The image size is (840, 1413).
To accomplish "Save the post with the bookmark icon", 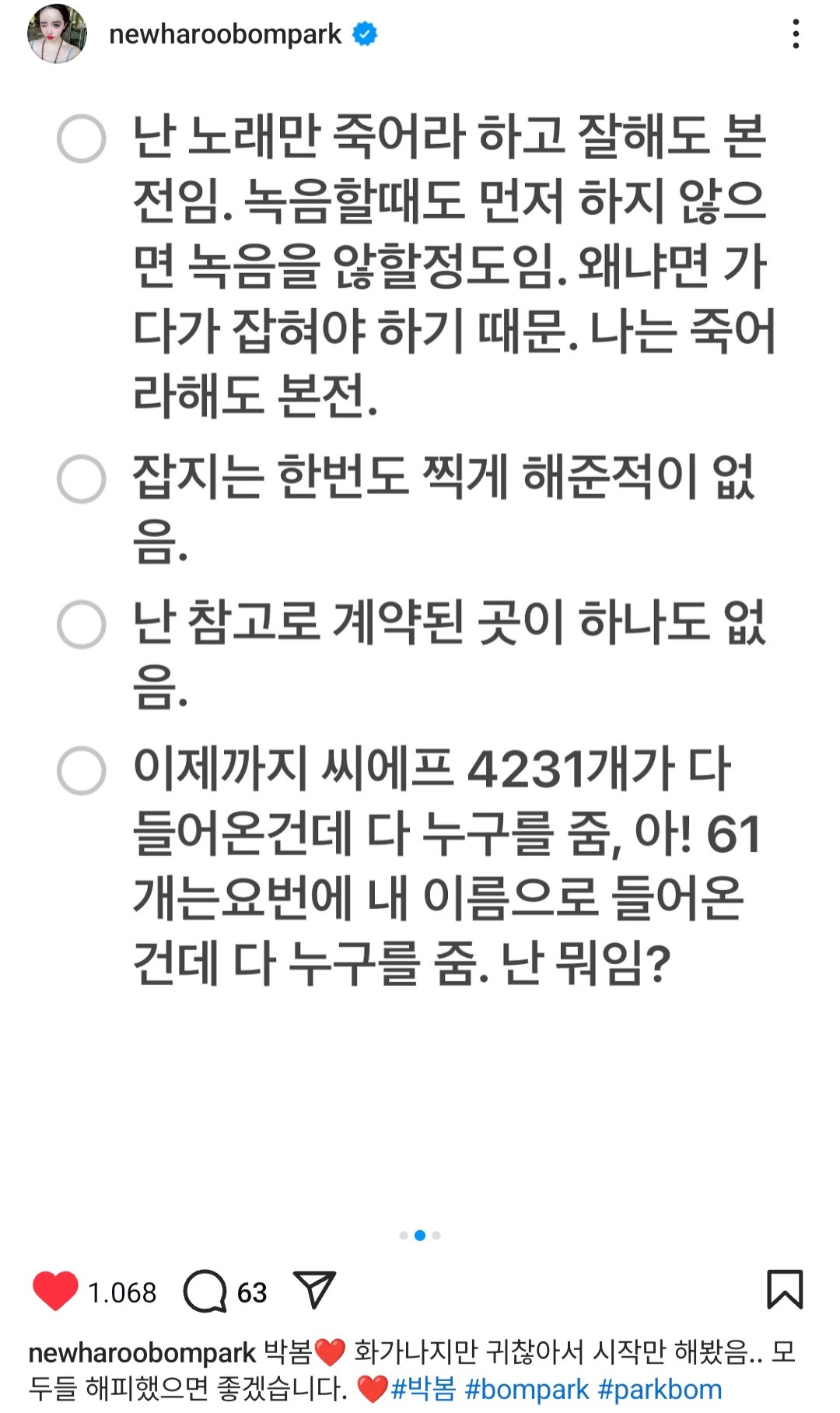I will (x=784, y=1289).
